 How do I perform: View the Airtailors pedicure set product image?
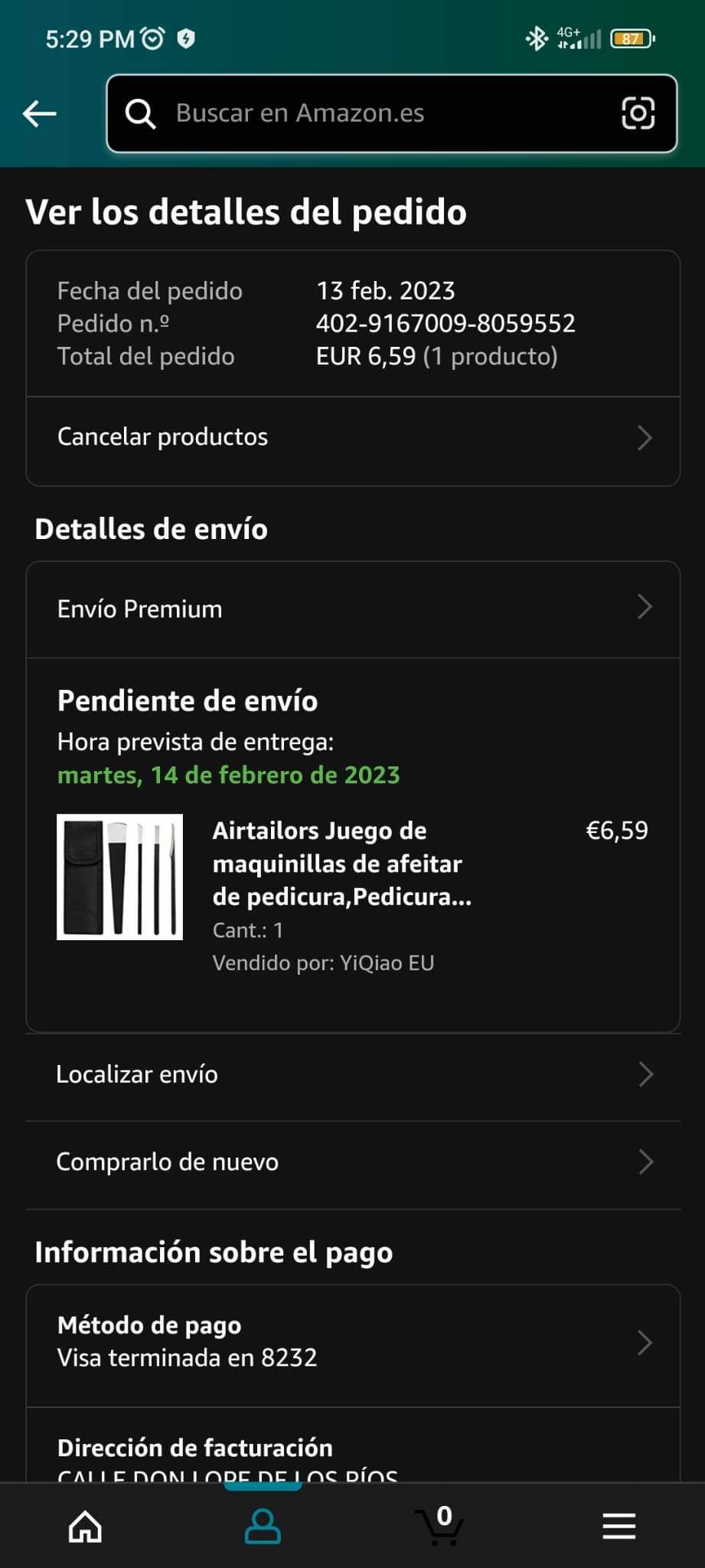coord(120,877)
